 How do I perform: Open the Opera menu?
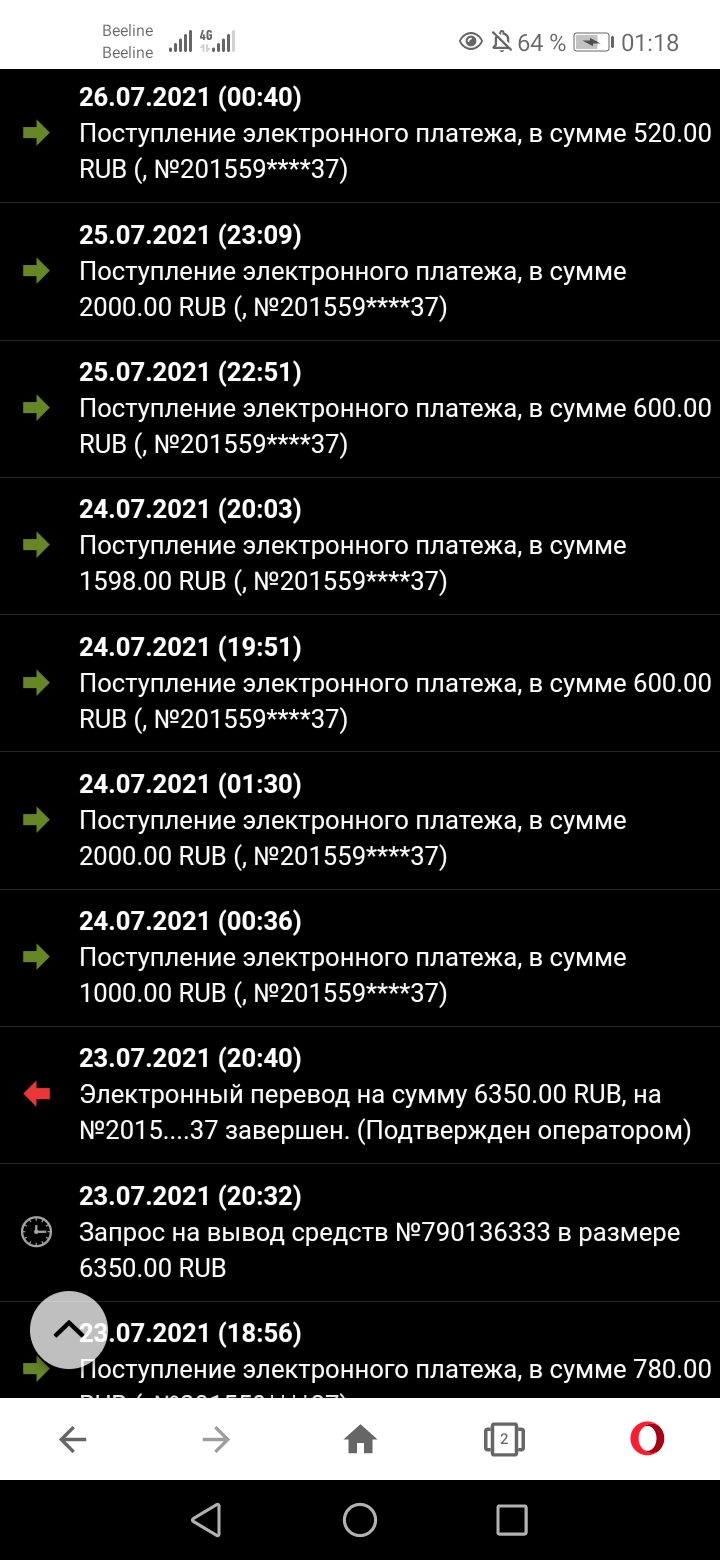[x=647, y=1439]
